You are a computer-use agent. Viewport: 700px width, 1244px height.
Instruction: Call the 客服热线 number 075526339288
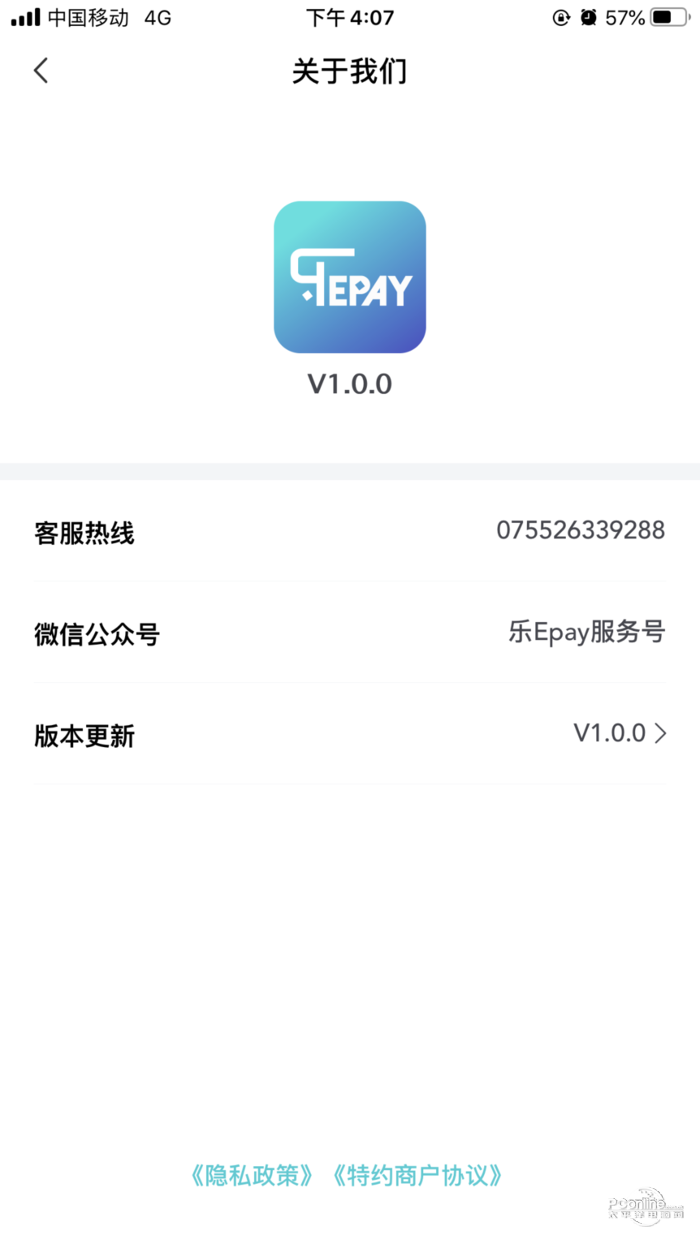click(580, 531)
